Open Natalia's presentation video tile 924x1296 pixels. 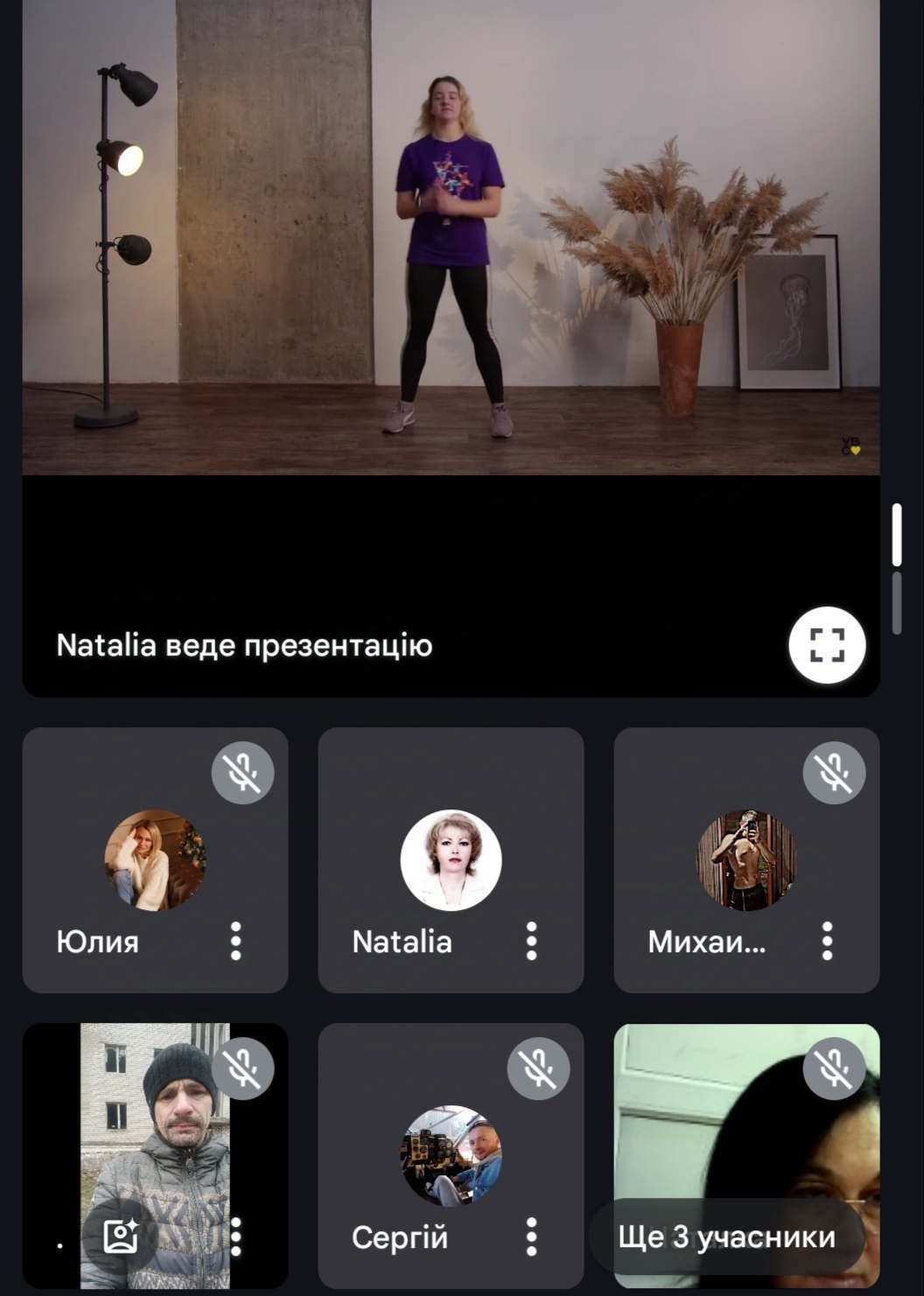(451, 348)
